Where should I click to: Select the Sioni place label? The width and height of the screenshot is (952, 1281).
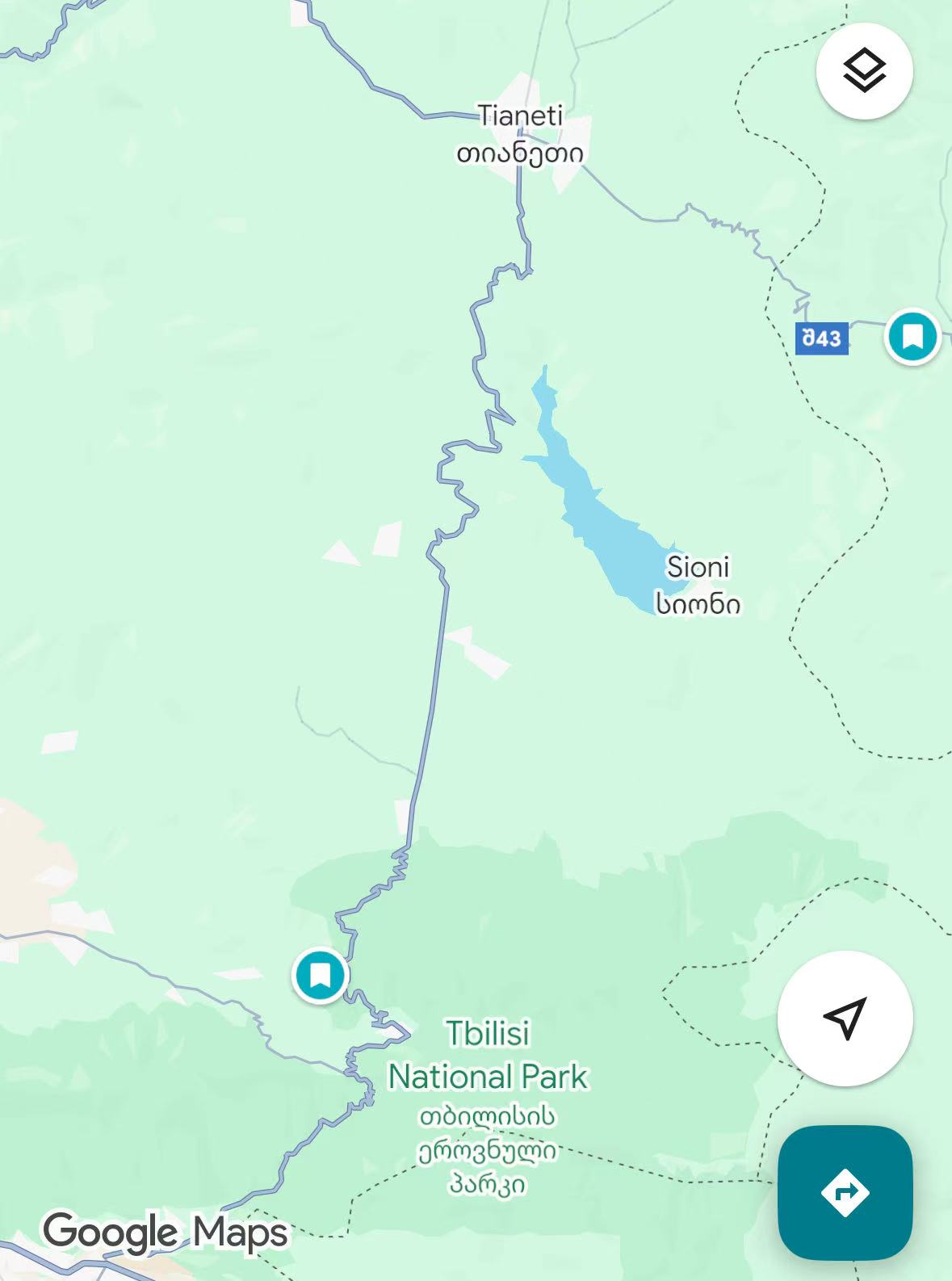click(x=698, y=584)
